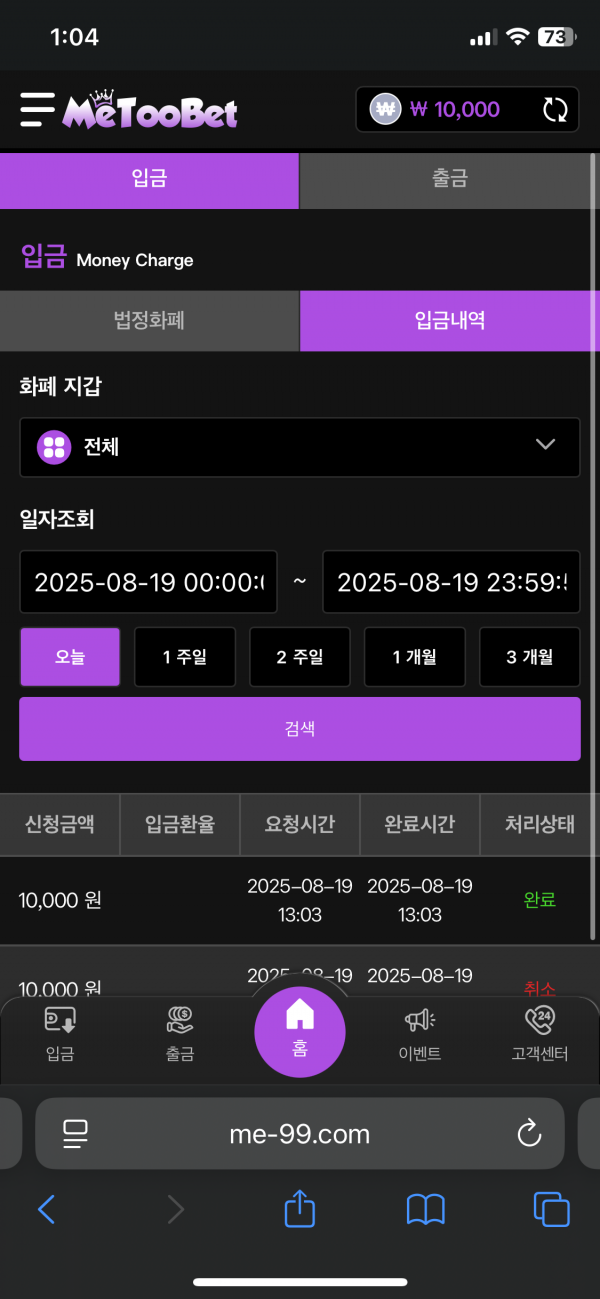Edit the end date 2025-08-19 23:59 field
The image size is (600, 1299).
451,582
